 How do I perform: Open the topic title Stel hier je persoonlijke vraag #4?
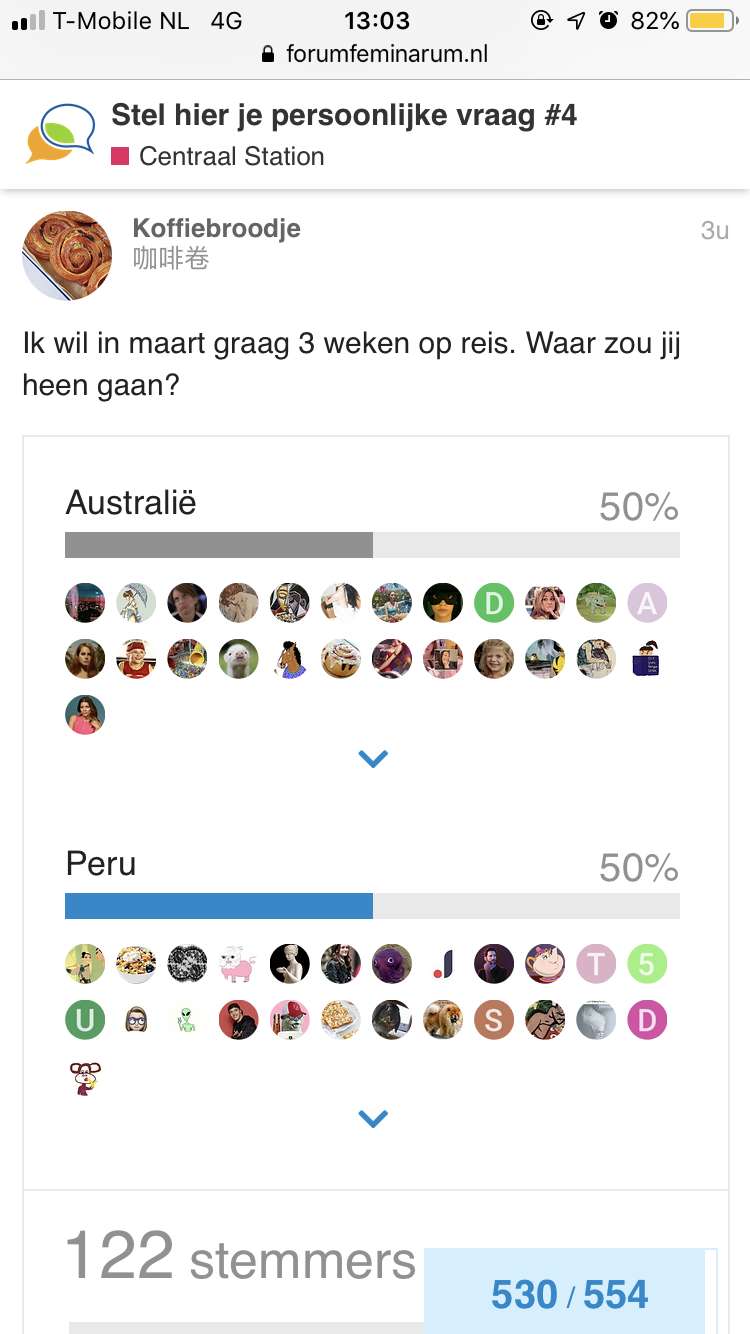click(x=344, y=115)
